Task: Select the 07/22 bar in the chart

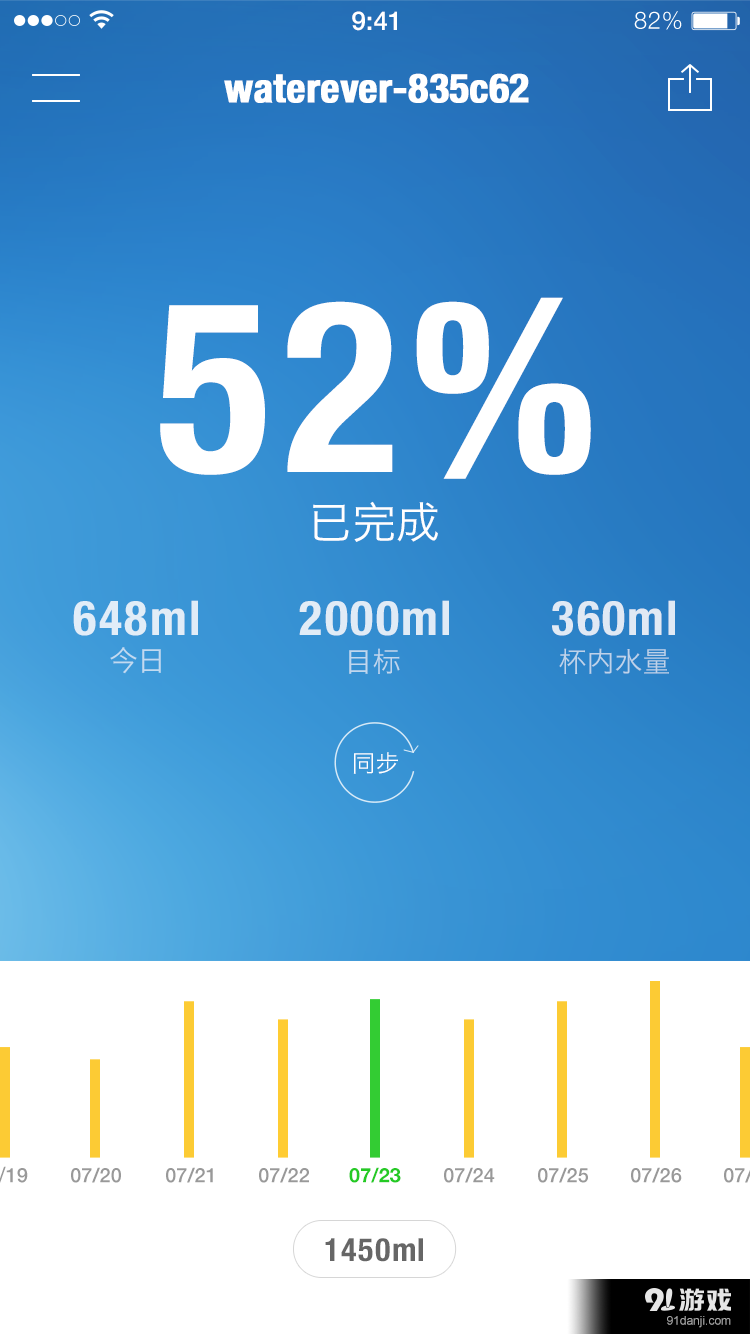Action: [x=283, y=1088]
